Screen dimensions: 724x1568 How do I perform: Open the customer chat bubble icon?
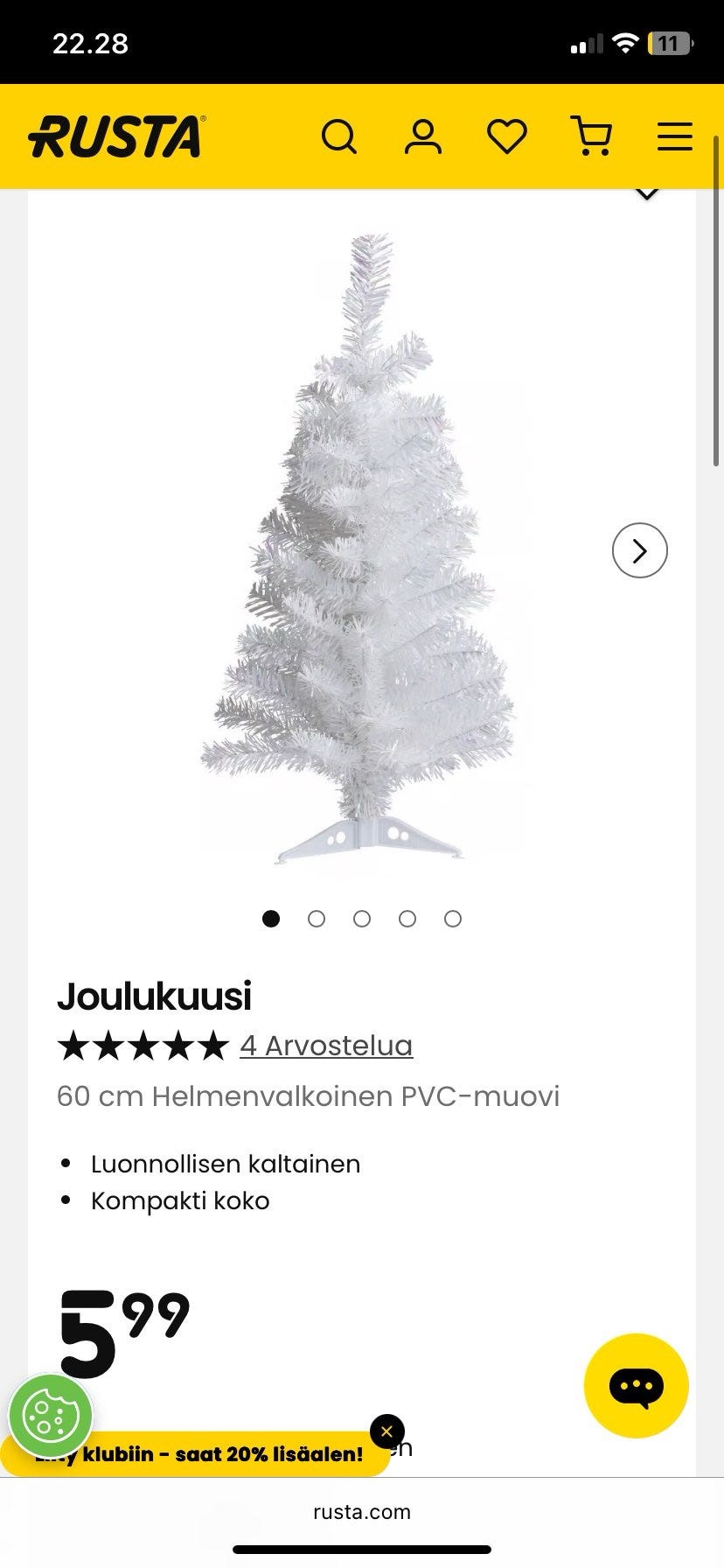[637, 1385]
